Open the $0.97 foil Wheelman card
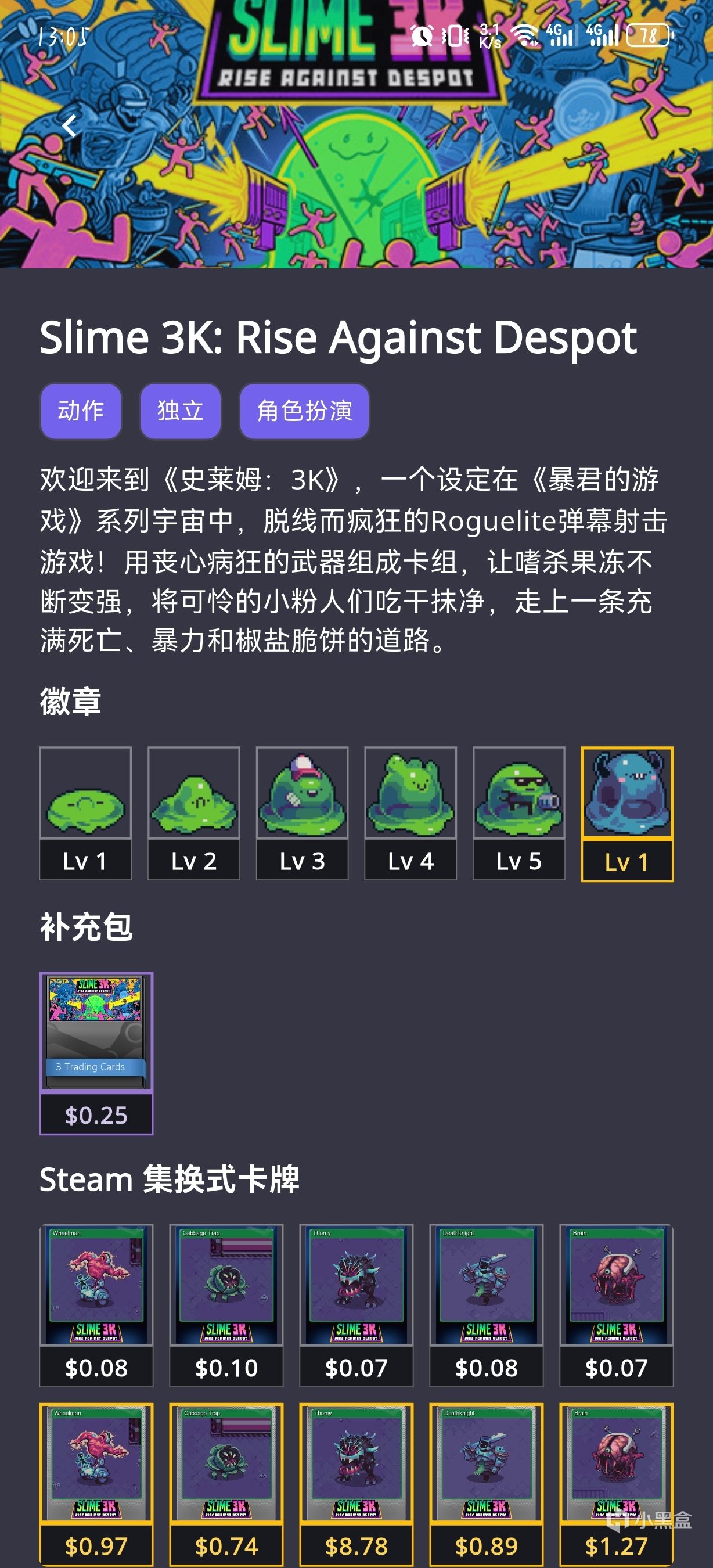713x1568 pixels. coord(96,1483)
